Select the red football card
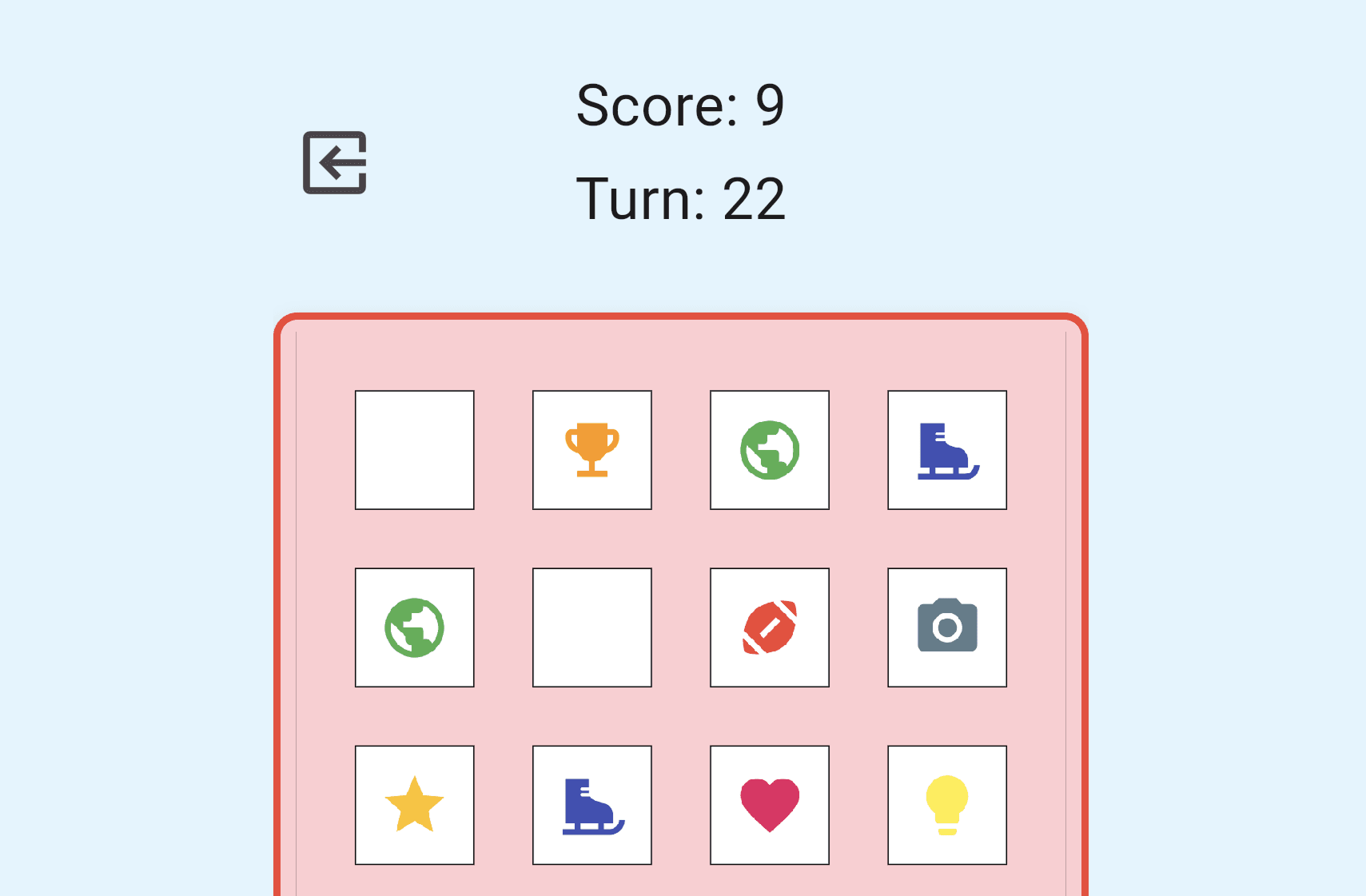The image size is (1366, 896). tap(769, 627)
